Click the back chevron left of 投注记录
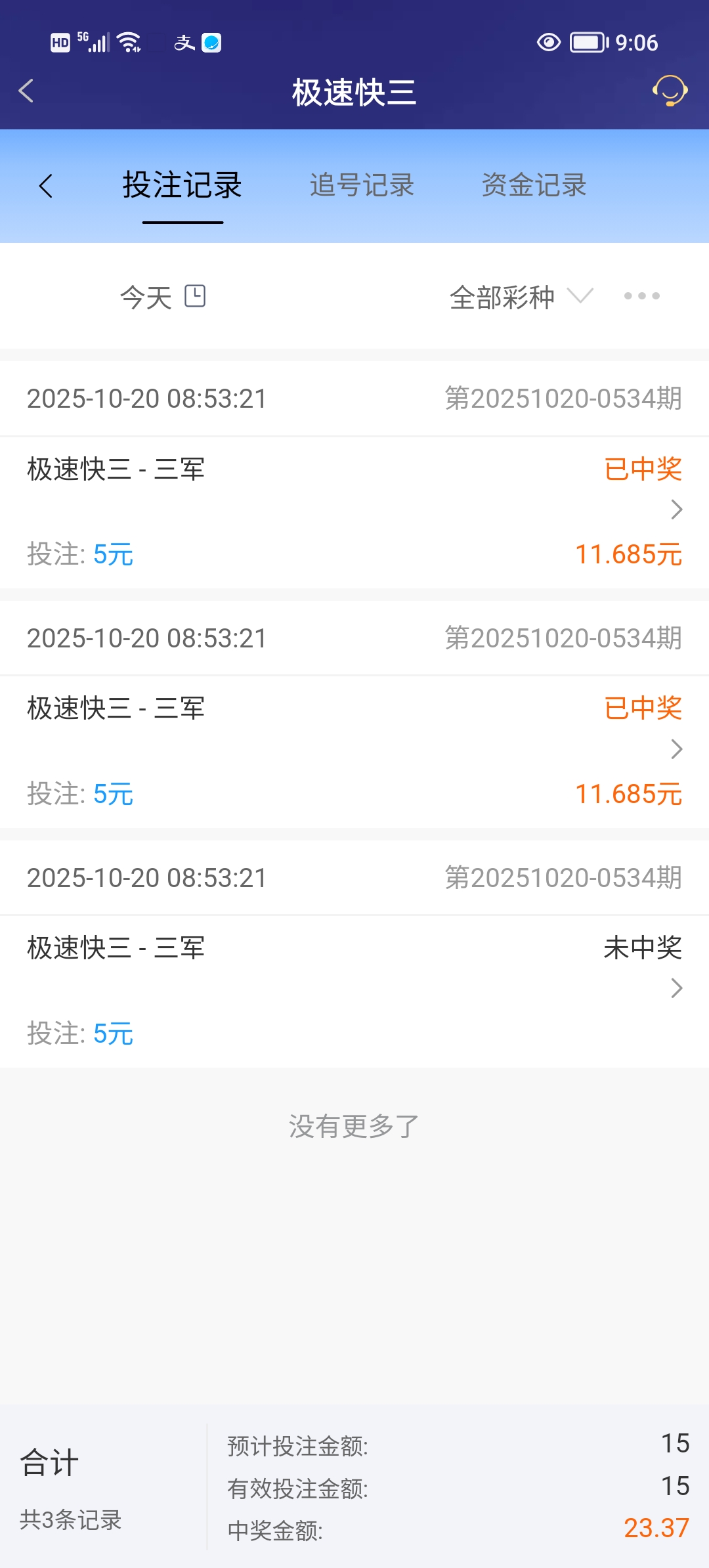Image resolution: width=709 pixels, height=1568 pixels. tap(47, 186)
